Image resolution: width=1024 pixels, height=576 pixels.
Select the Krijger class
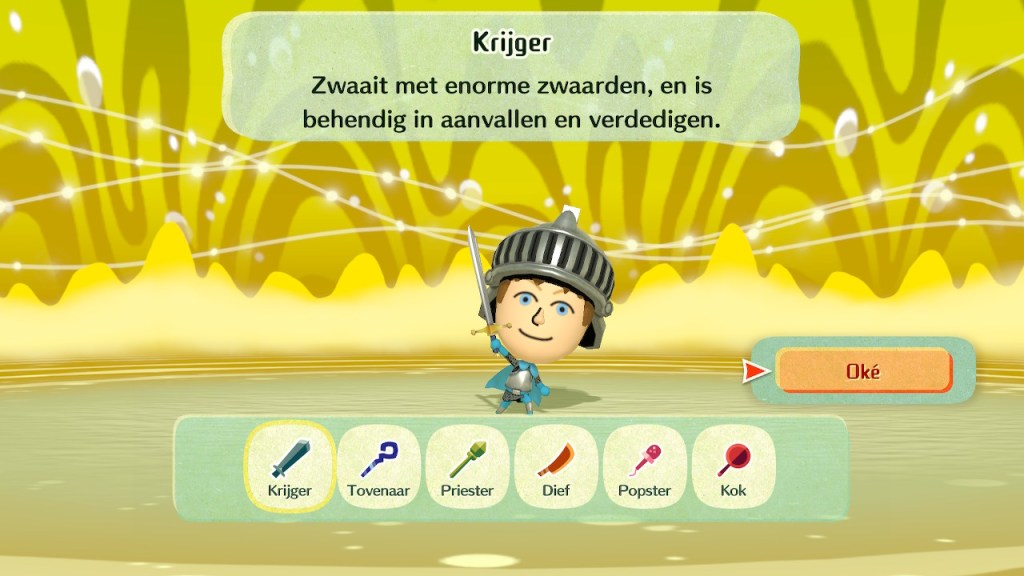tap(290, 467)
